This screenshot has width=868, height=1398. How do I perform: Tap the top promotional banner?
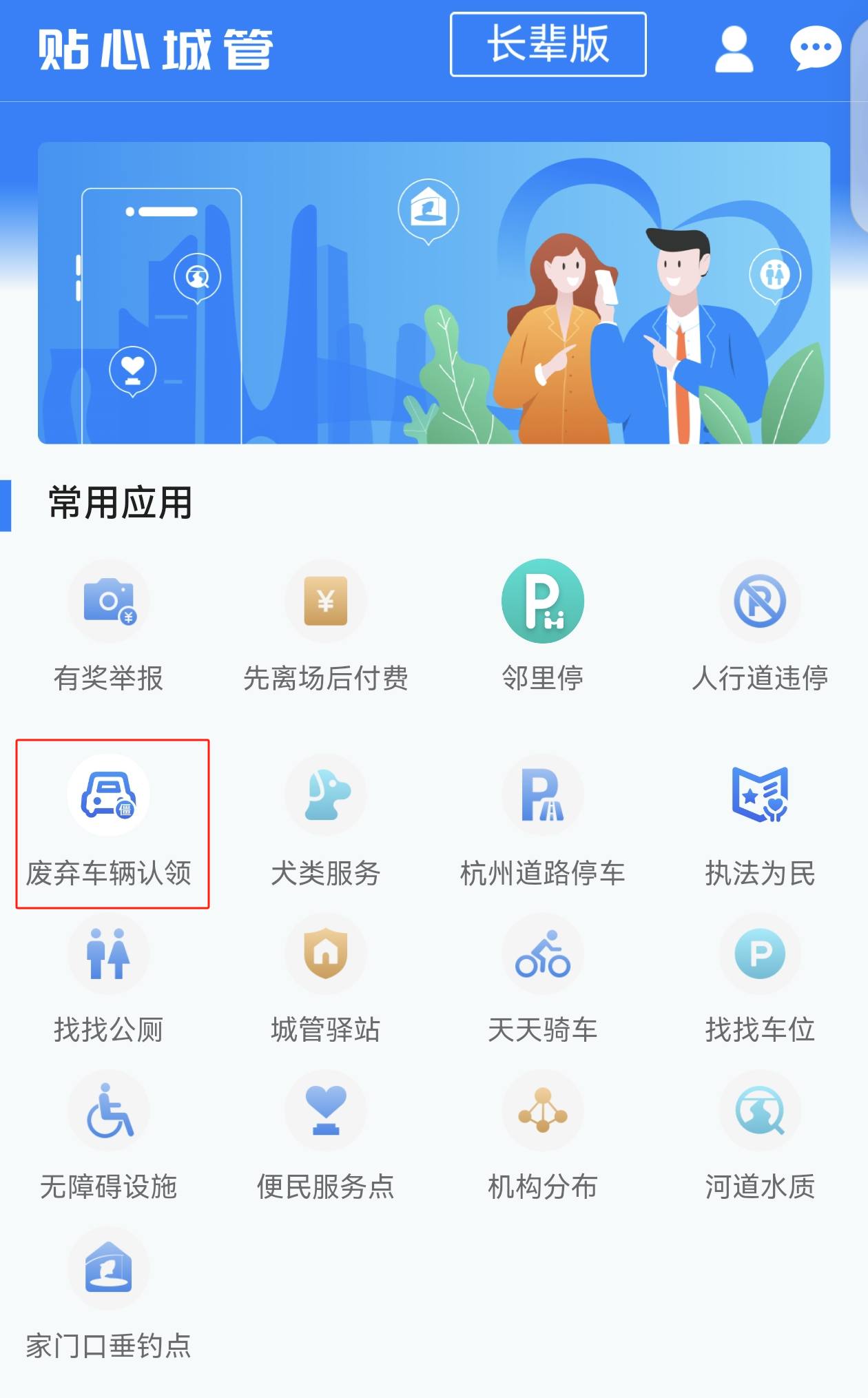coord(434,293)
